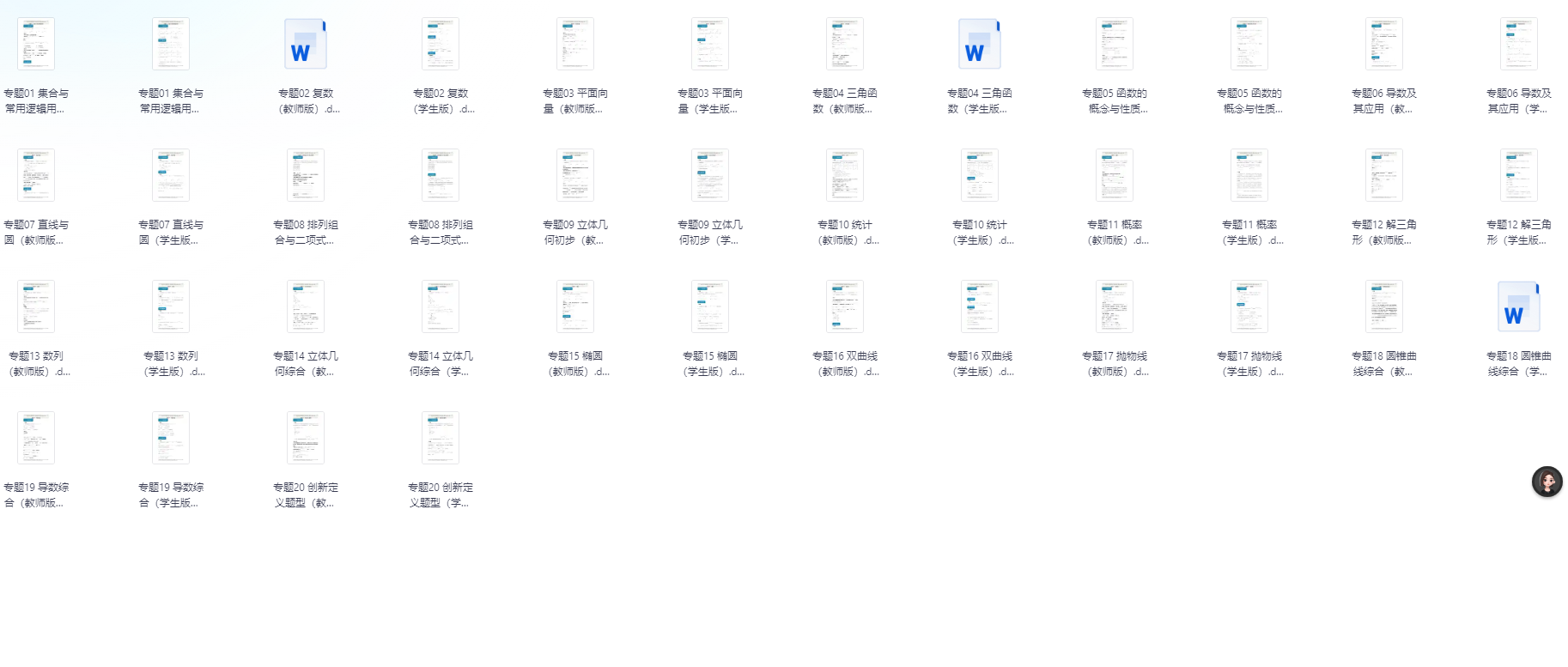Viewport: 1568px width, 667px height.
Task: Open 专题11 概率（学生版）document
Action: 1249,176
